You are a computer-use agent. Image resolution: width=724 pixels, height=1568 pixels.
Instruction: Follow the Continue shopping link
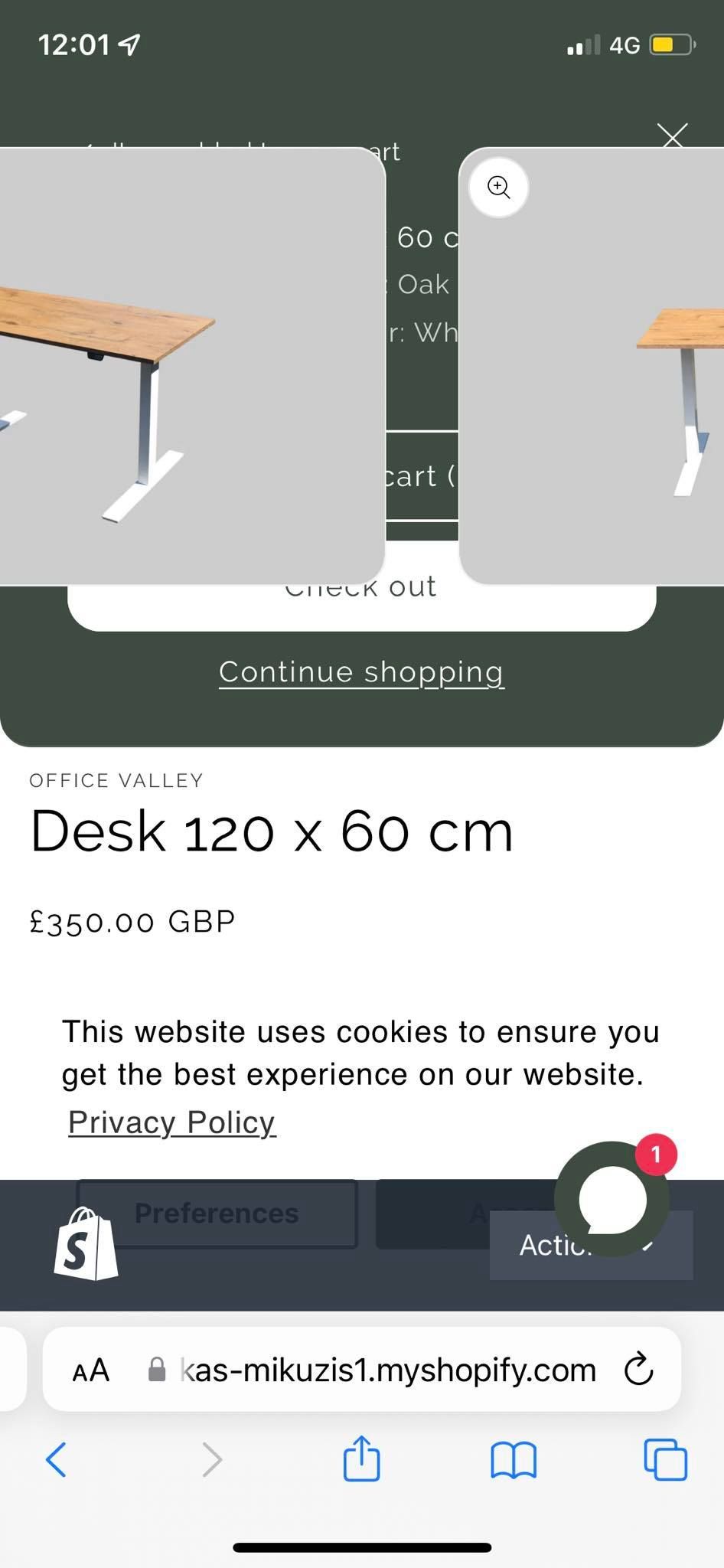[361, 672]
